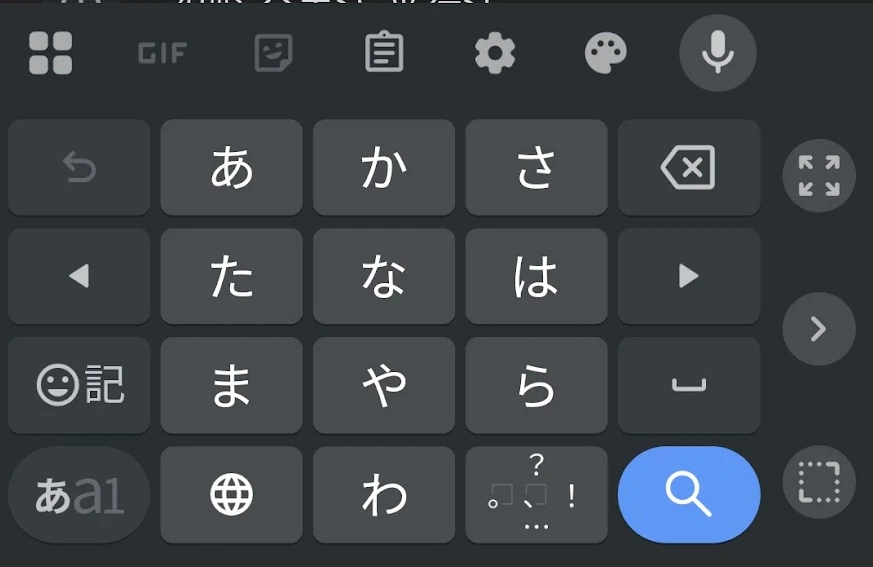This screenshot has width=873, height=567.
Task: Change language with the globe key
Action: click(231, 494)
